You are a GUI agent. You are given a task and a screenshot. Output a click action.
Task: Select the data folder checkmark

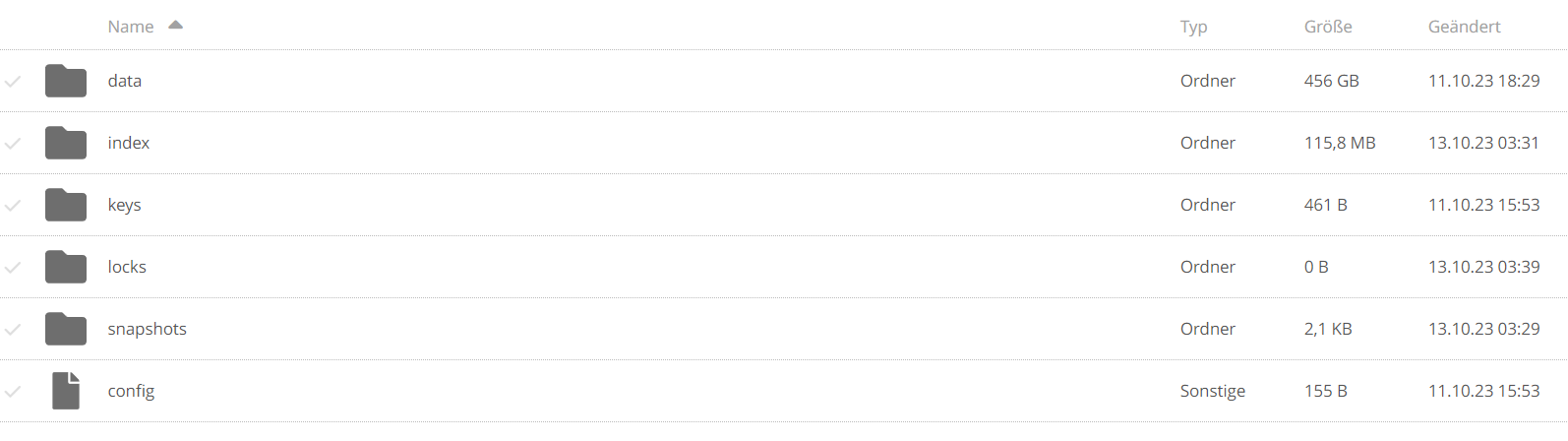click(x=13, y=81)
